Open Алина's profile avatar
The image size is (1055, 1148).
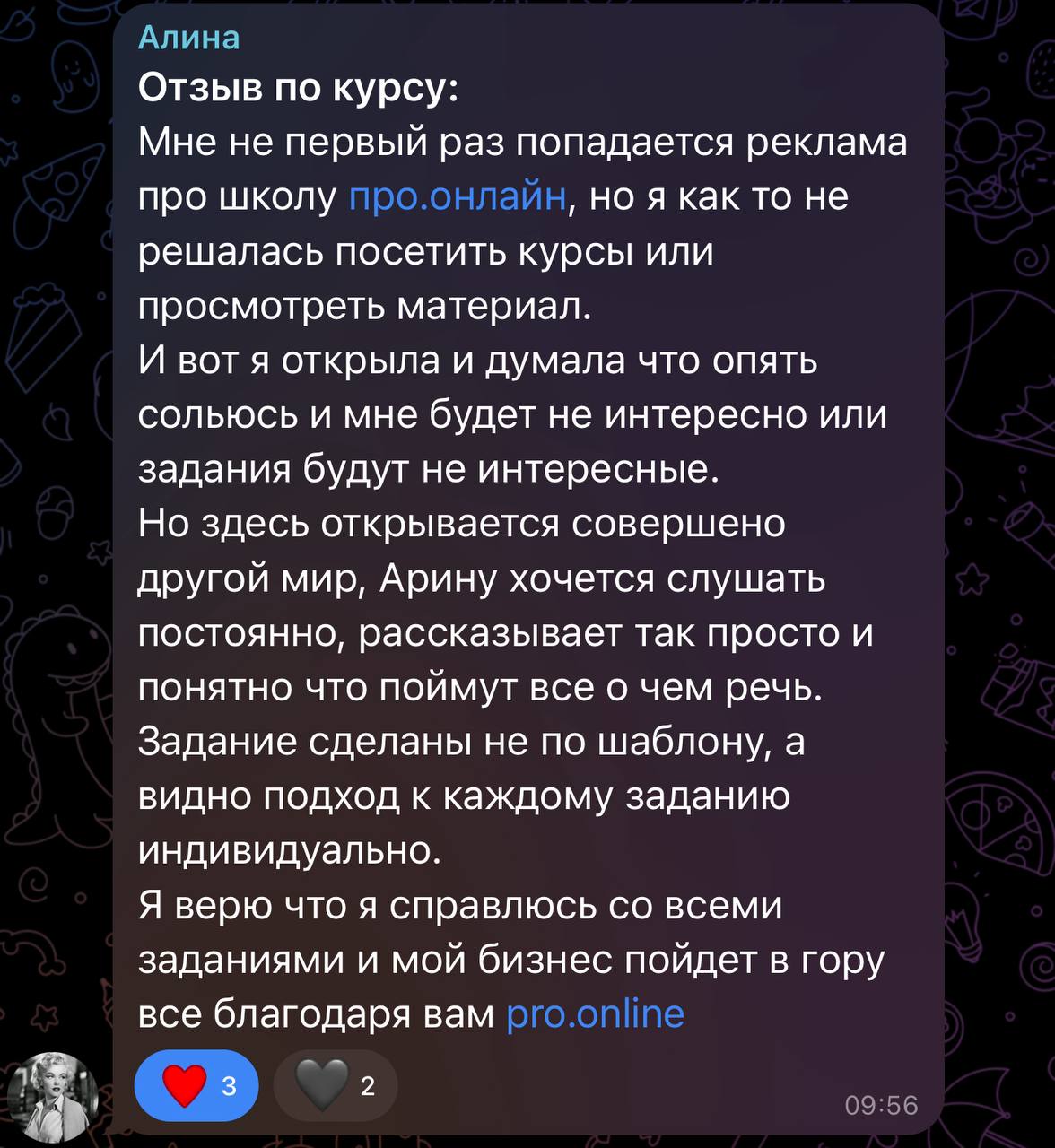(58, 1096)
